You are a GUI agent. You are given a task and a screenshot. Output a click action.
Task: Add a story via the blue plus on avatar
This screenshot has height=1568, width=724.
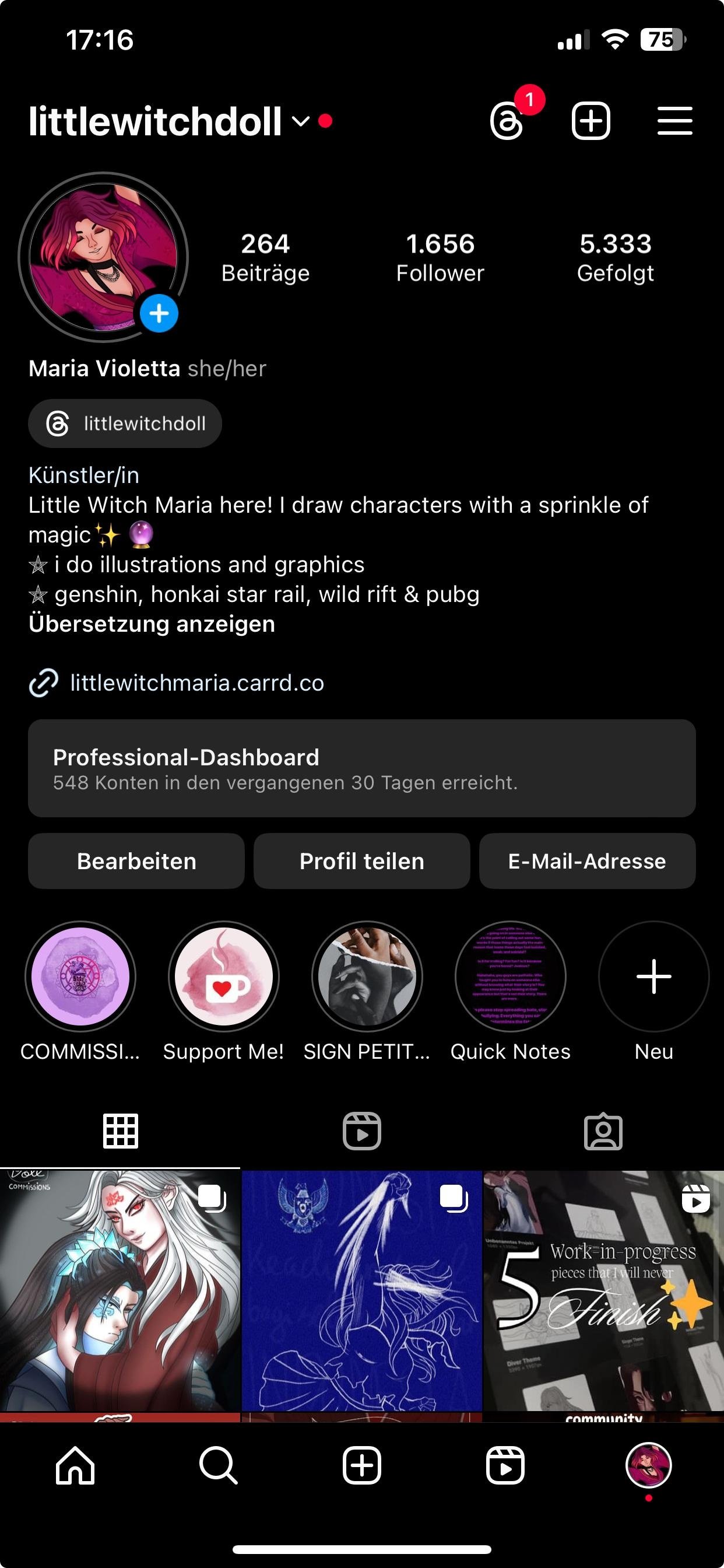[x=159, y=313]
